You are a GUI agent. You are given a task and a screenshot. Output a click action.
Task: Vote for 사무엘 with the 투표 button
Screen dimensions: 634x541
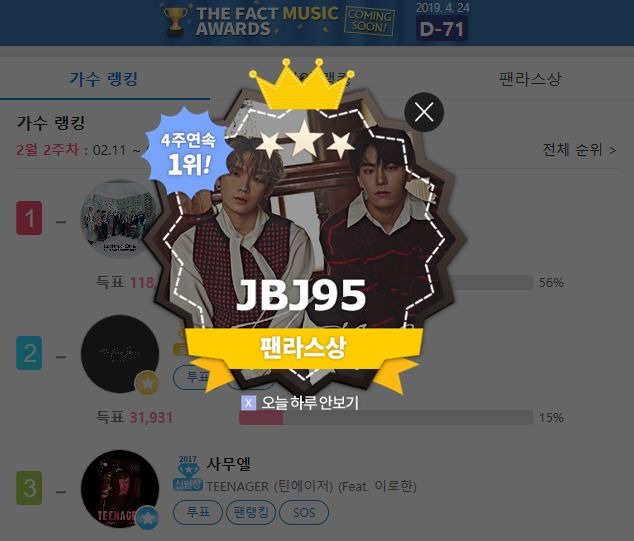[x=197, y=513]
